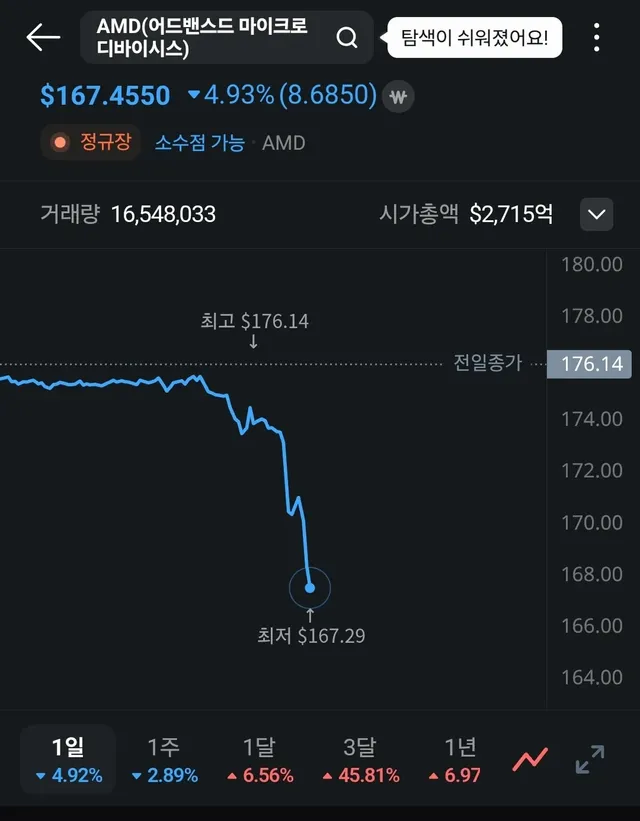Screen dimensions: 640x821
Task: Switch price display to won currency
Action: click(x=400, y=96)
